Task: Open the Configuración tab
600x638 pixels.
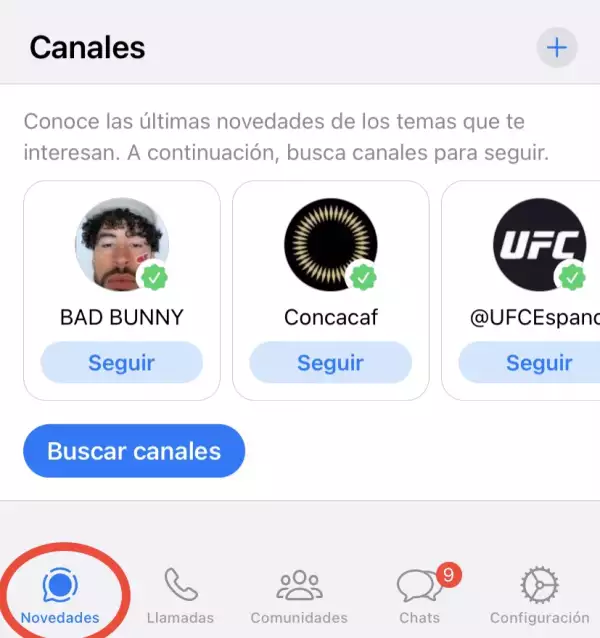Action: point(539,596)
